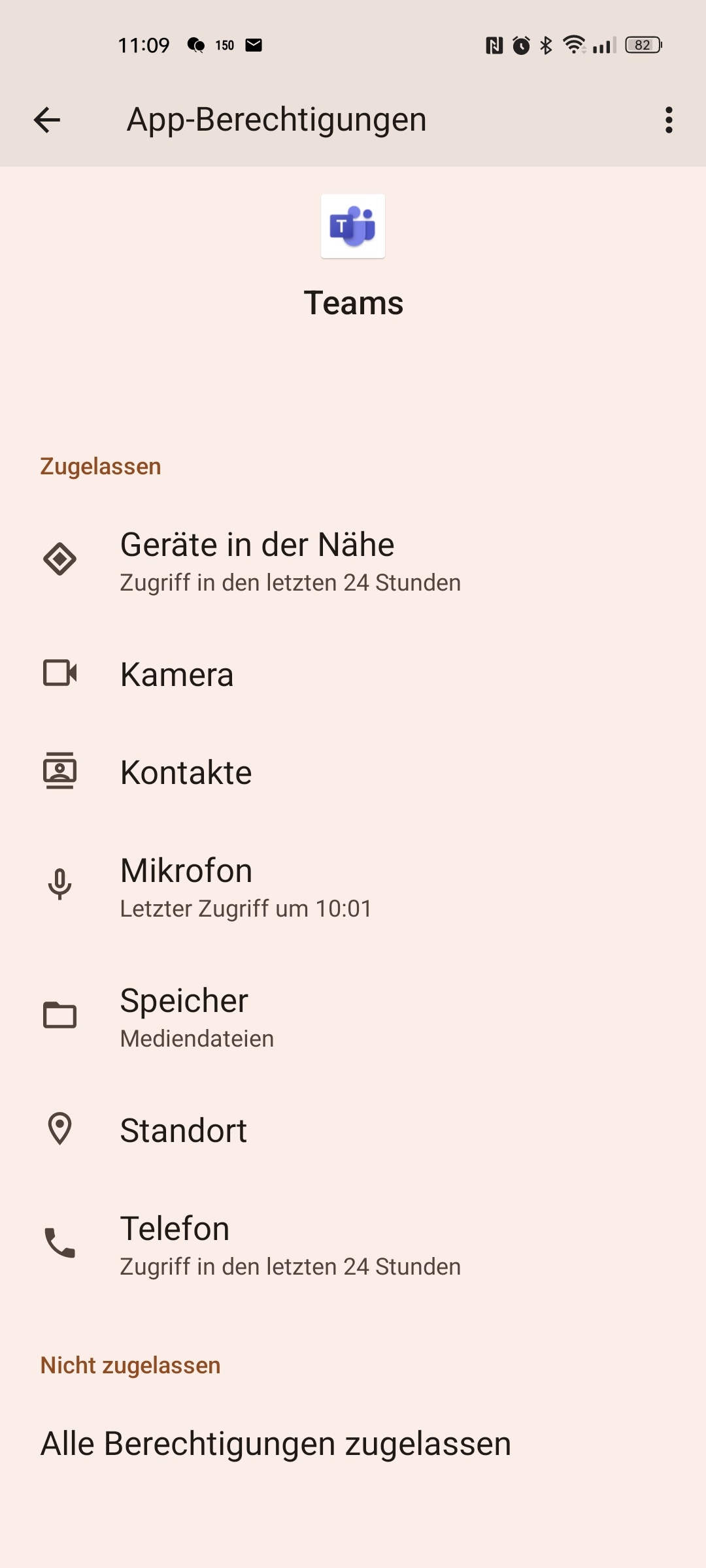Open the three-dot overflow menu
This screenshot has width=706, height=1568.
click(668, 120)
